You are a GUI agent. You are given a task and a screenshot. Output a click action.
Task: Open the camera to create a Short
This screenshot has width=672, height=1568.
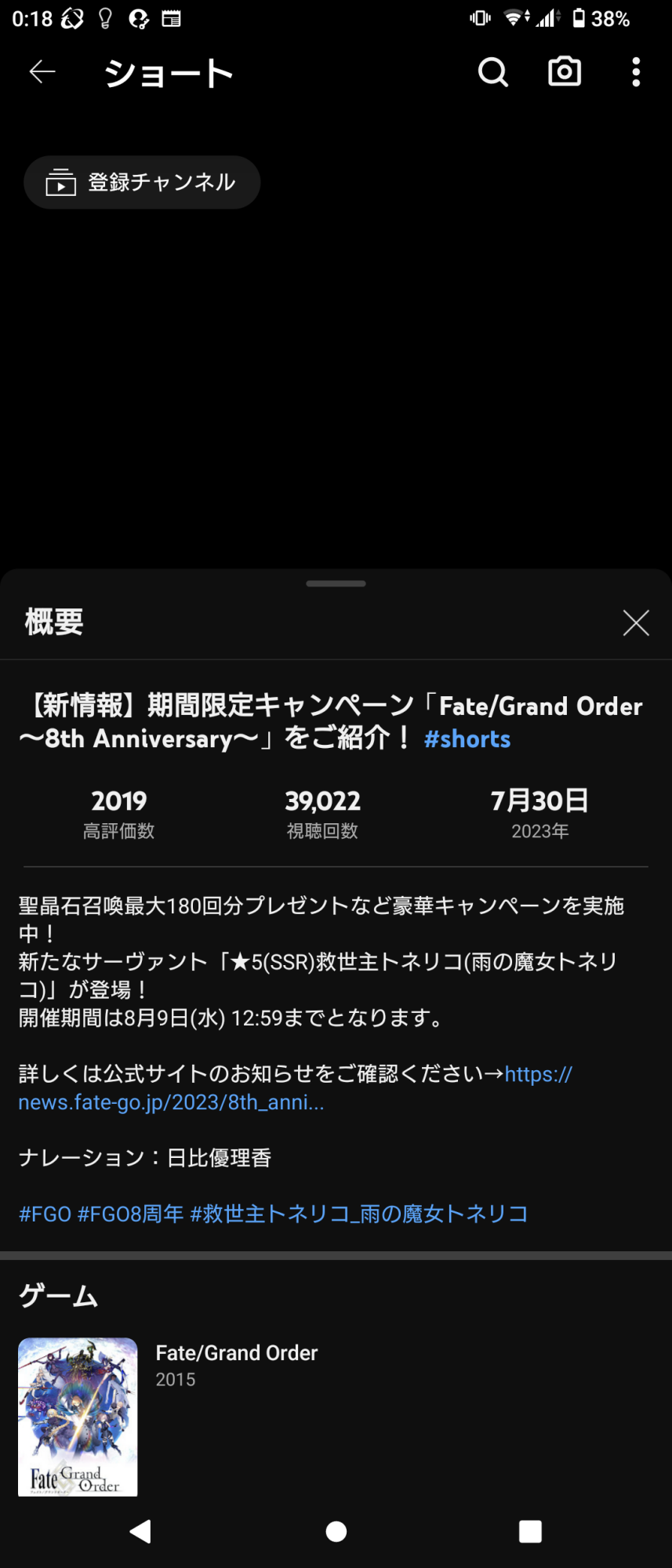(x=564, y=72)
